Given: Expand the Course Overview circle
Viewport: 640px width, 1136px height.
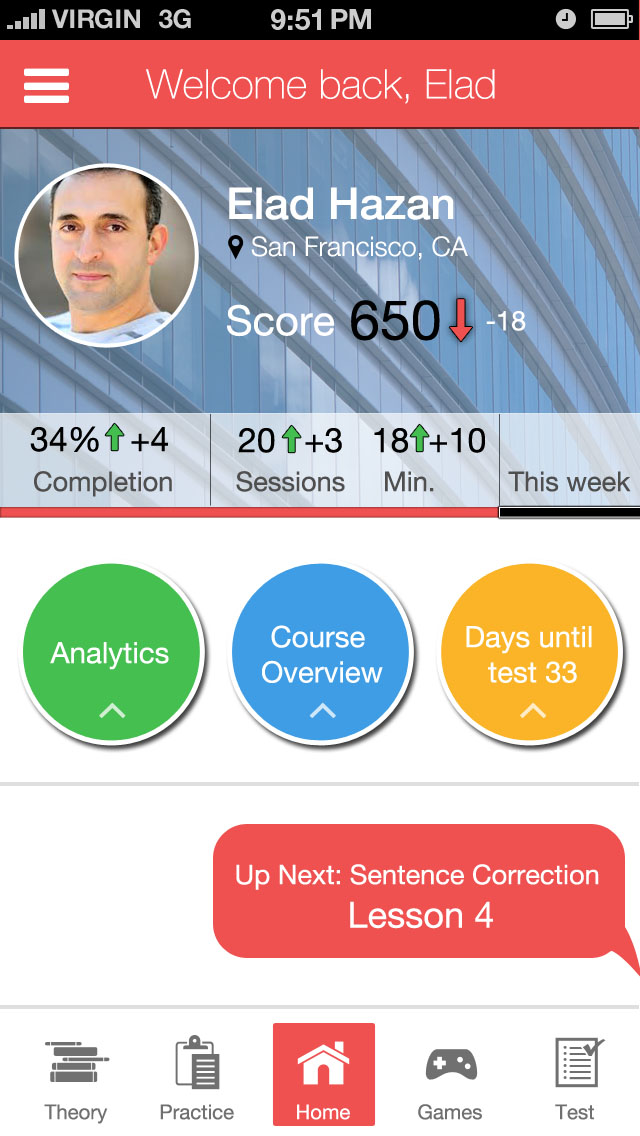Looking at the screenshot, I should click(321, 656).
